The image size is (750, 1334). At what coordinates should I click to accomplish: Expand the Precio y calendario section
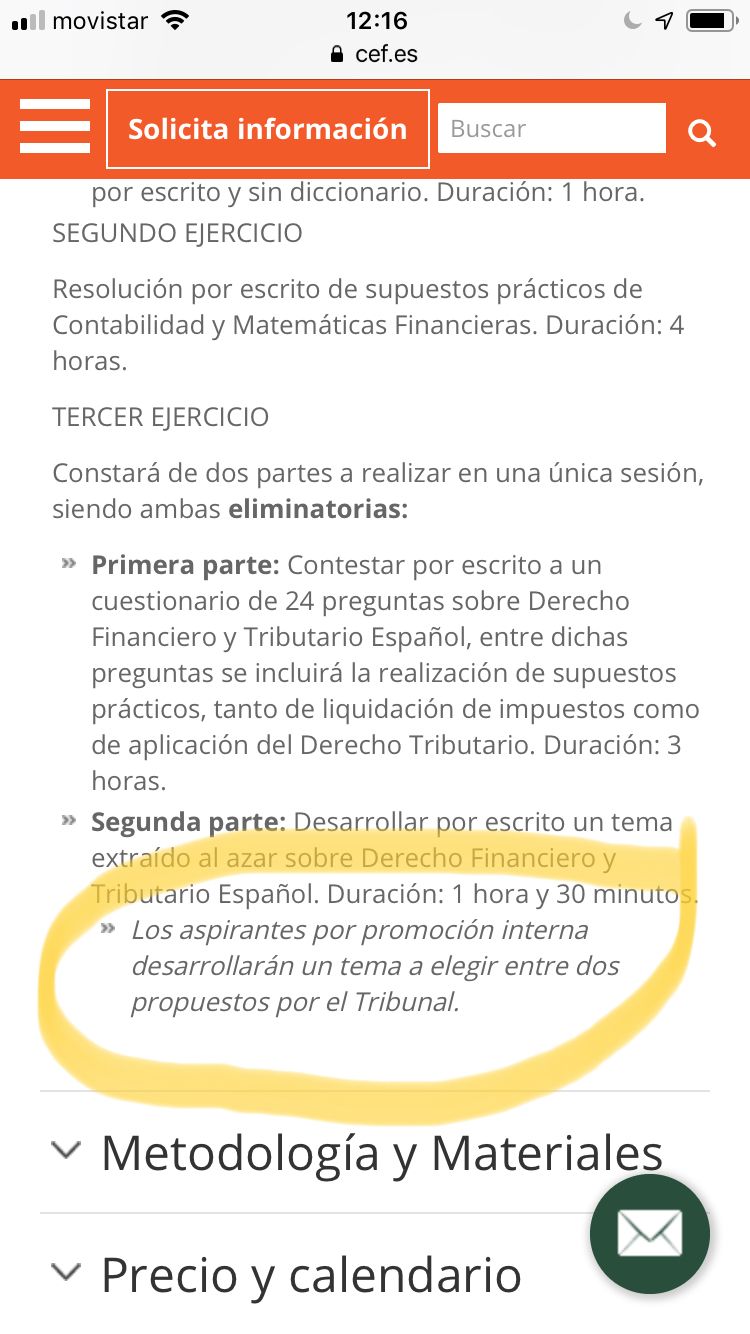pos(310,1274)
